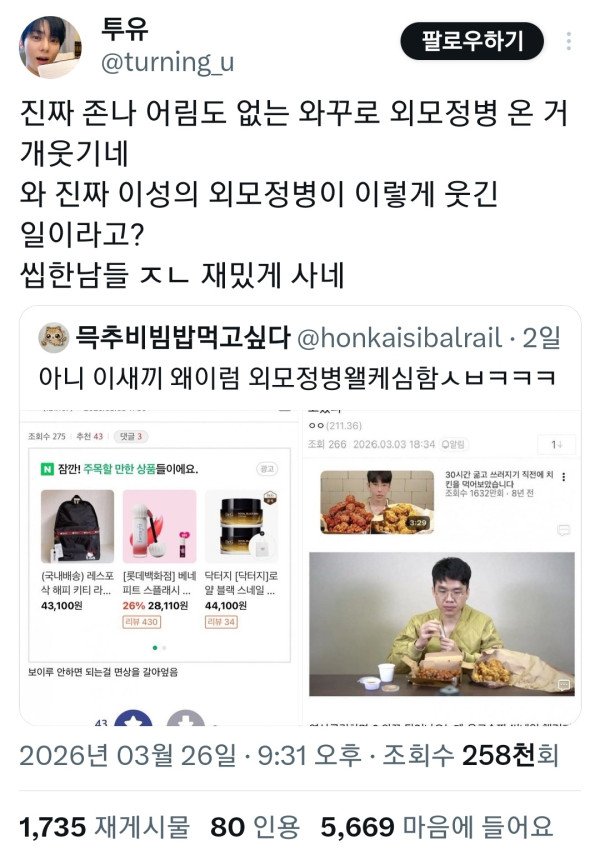Tap the 팔로우하기 follow button
This screenshot has width=600, height=860.
(472, 41)
